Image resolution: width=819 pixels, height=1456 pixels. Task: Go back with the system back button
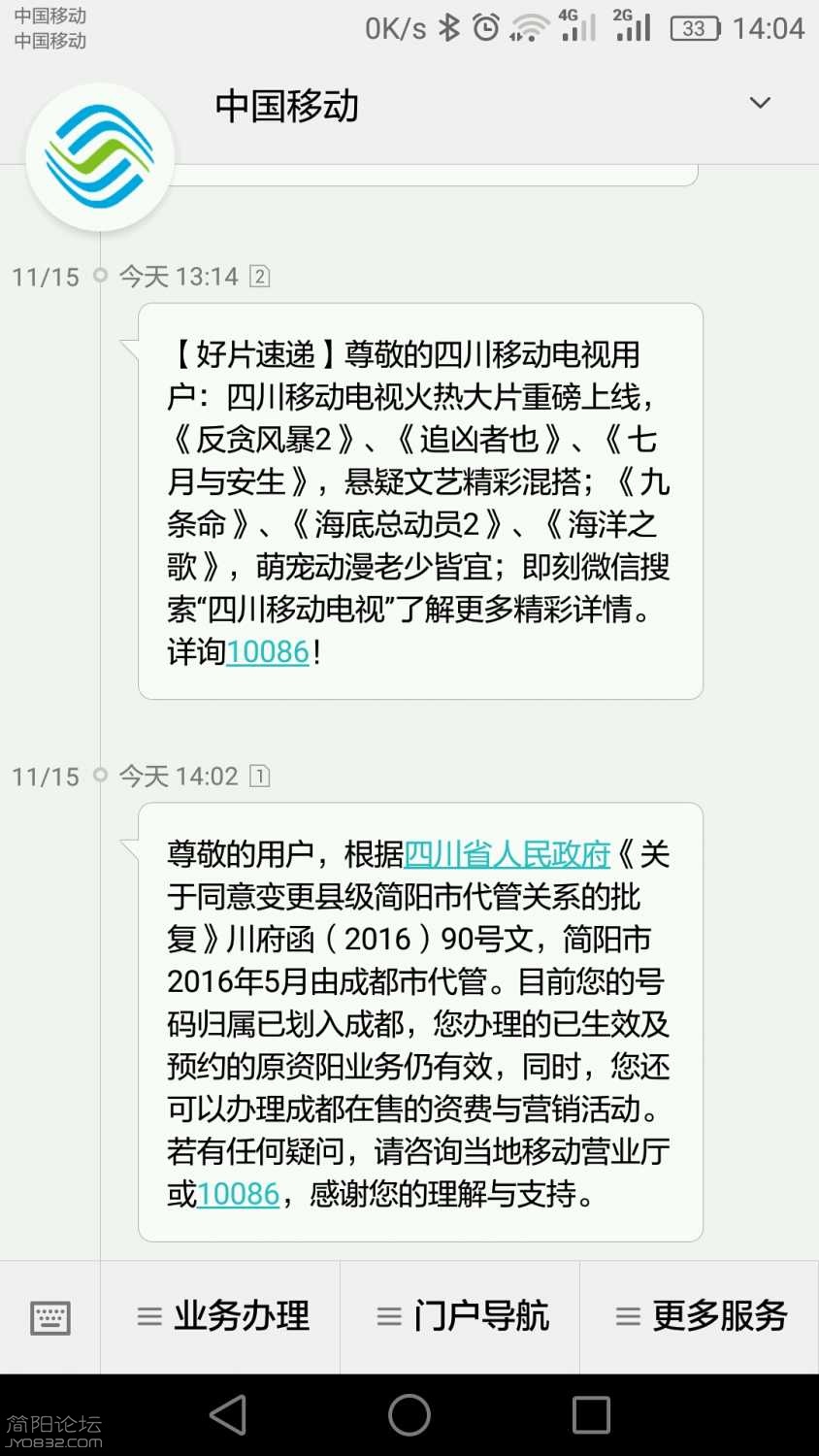coord(229,1415)
